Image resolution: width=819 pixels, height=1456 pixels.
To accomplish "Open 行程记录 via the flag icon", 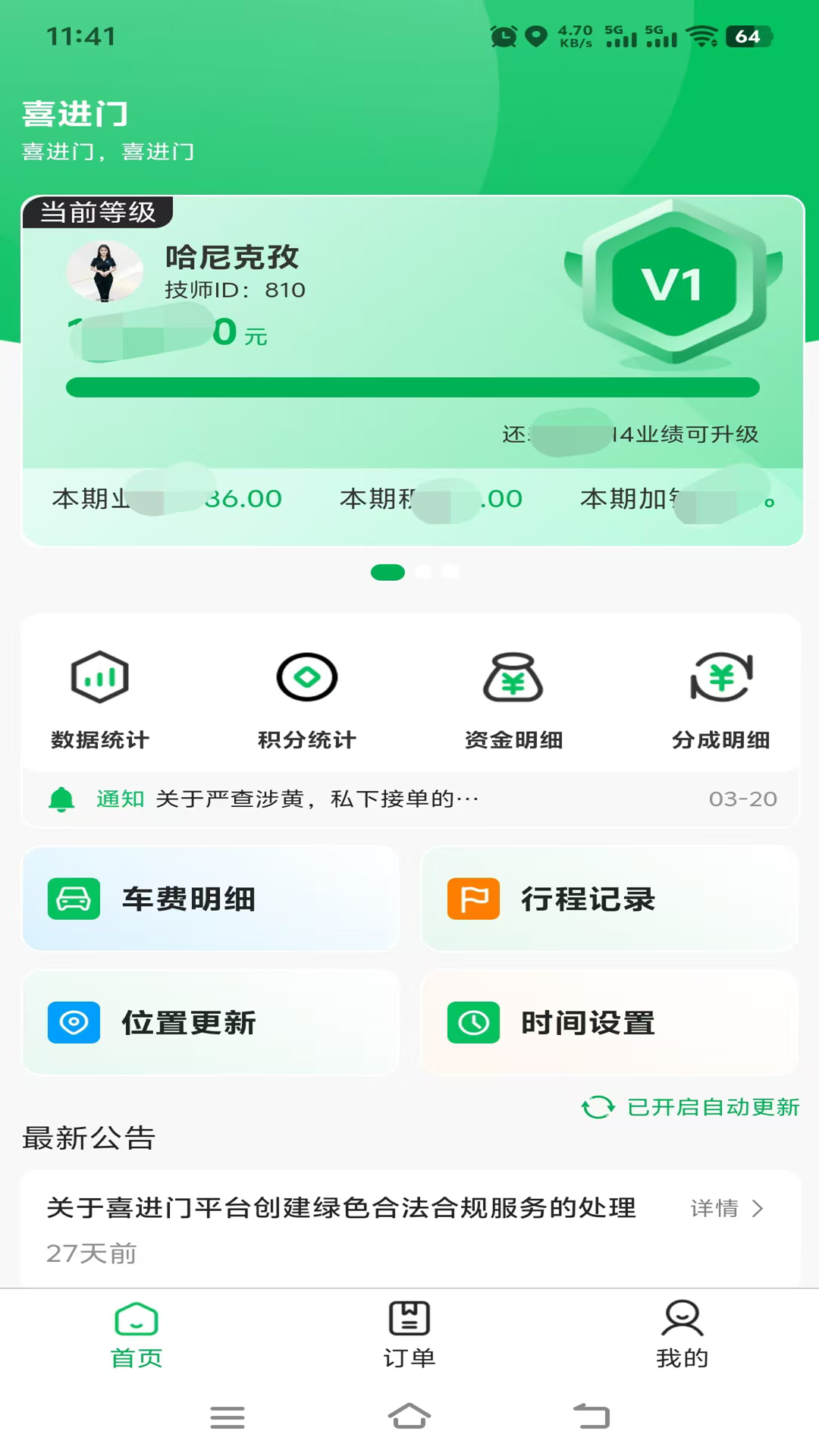I will 472,899.
